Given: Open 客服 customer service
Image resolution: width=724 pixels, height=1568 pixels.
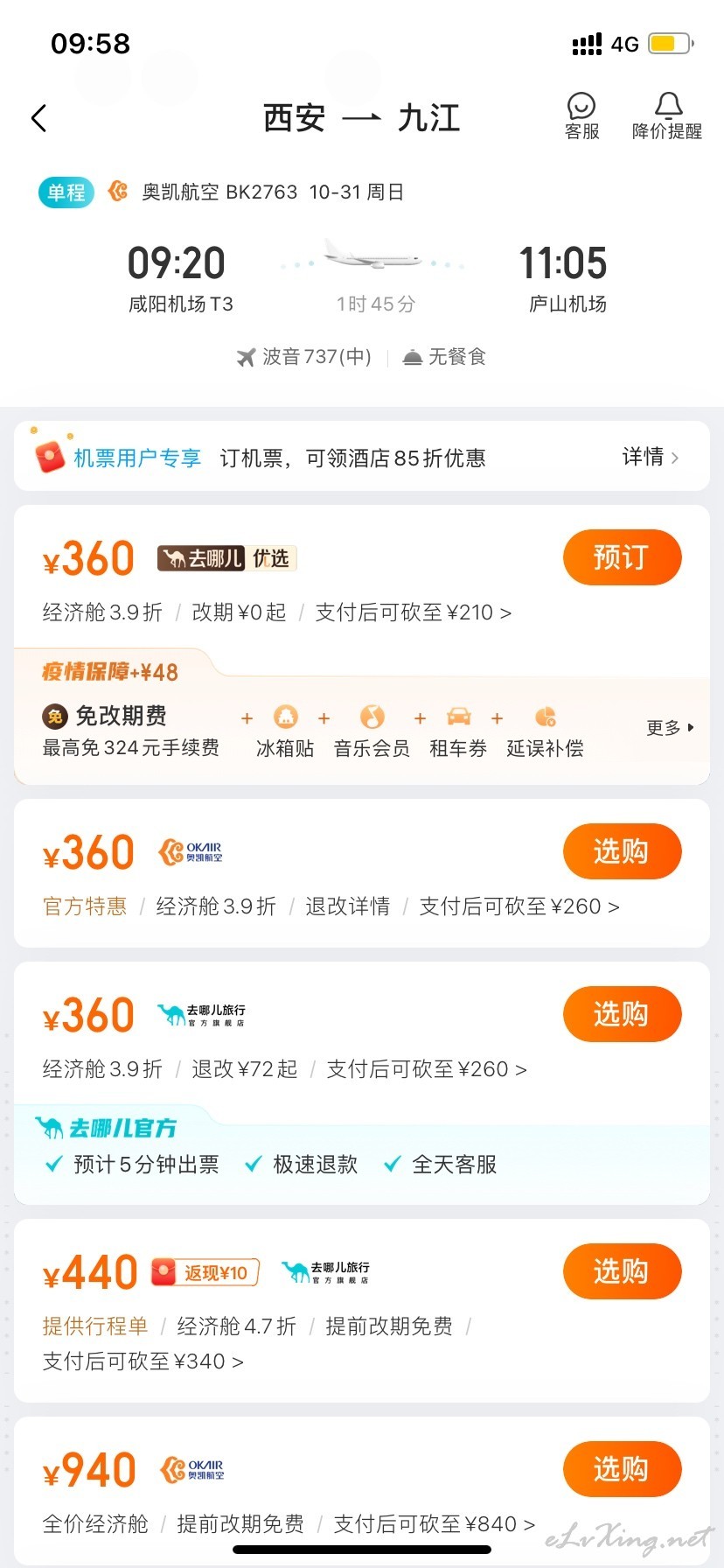Looking at the screenshot, I should coord(581,117).
